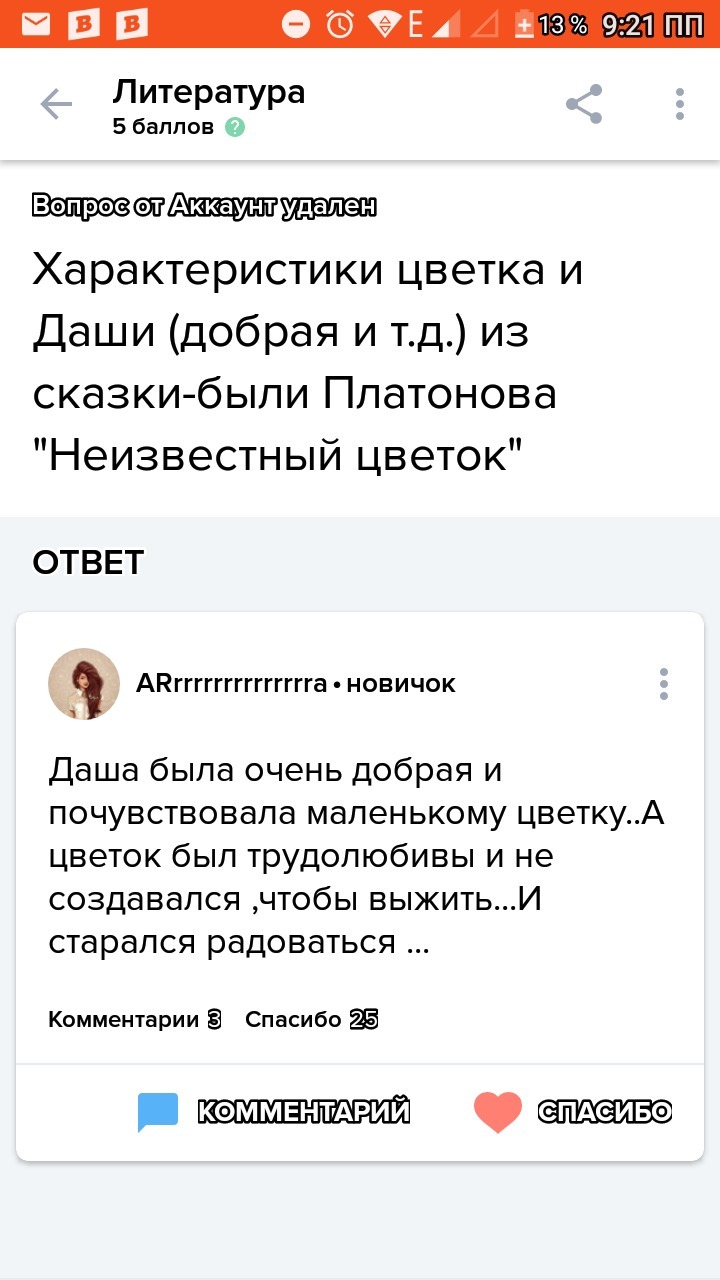Open ARrrrrrrrrrrrrrra's profile avatar
Image resolution: width=720 pixels, height=1280 pixels.
84,684
